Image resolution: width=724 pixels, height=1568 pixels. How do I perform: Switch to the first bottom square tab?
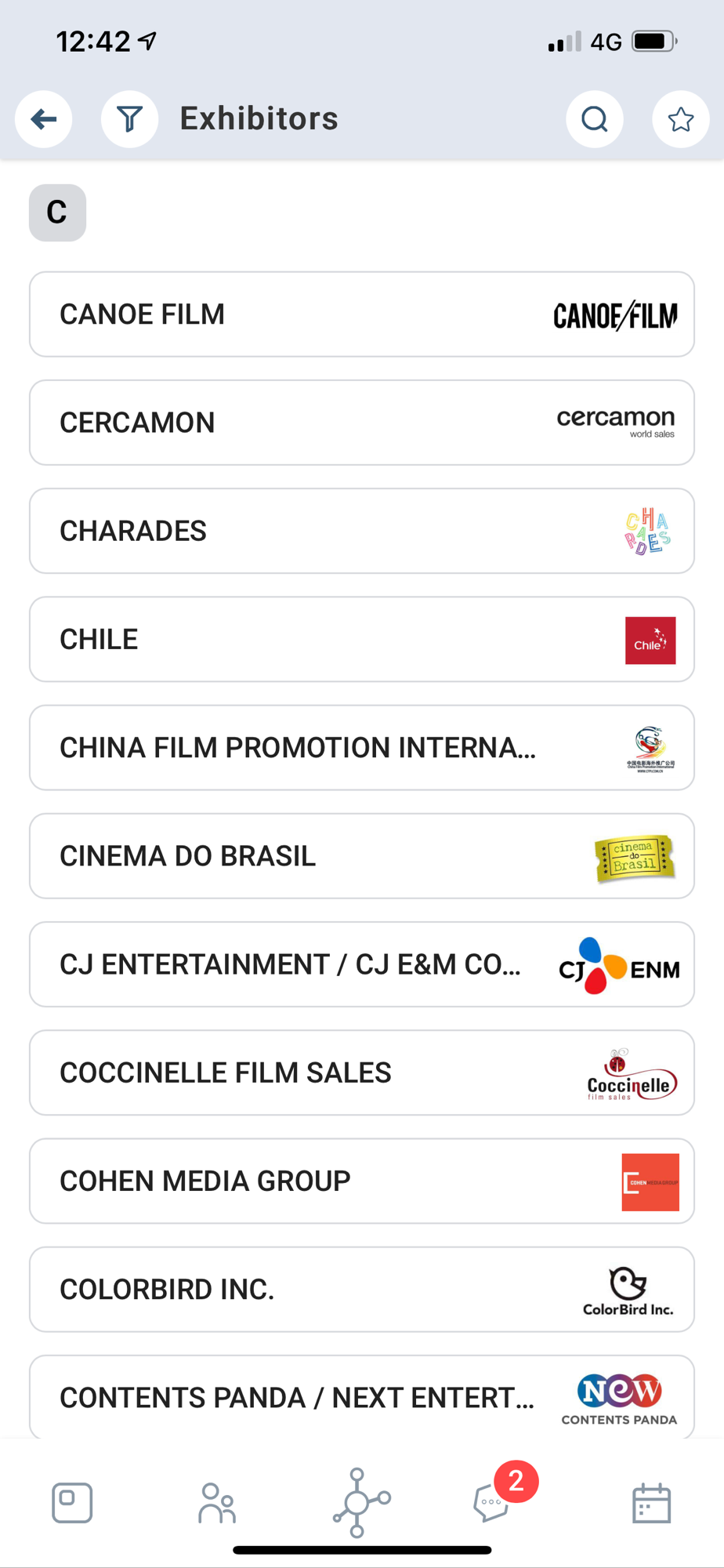(x=72, y=1502)
